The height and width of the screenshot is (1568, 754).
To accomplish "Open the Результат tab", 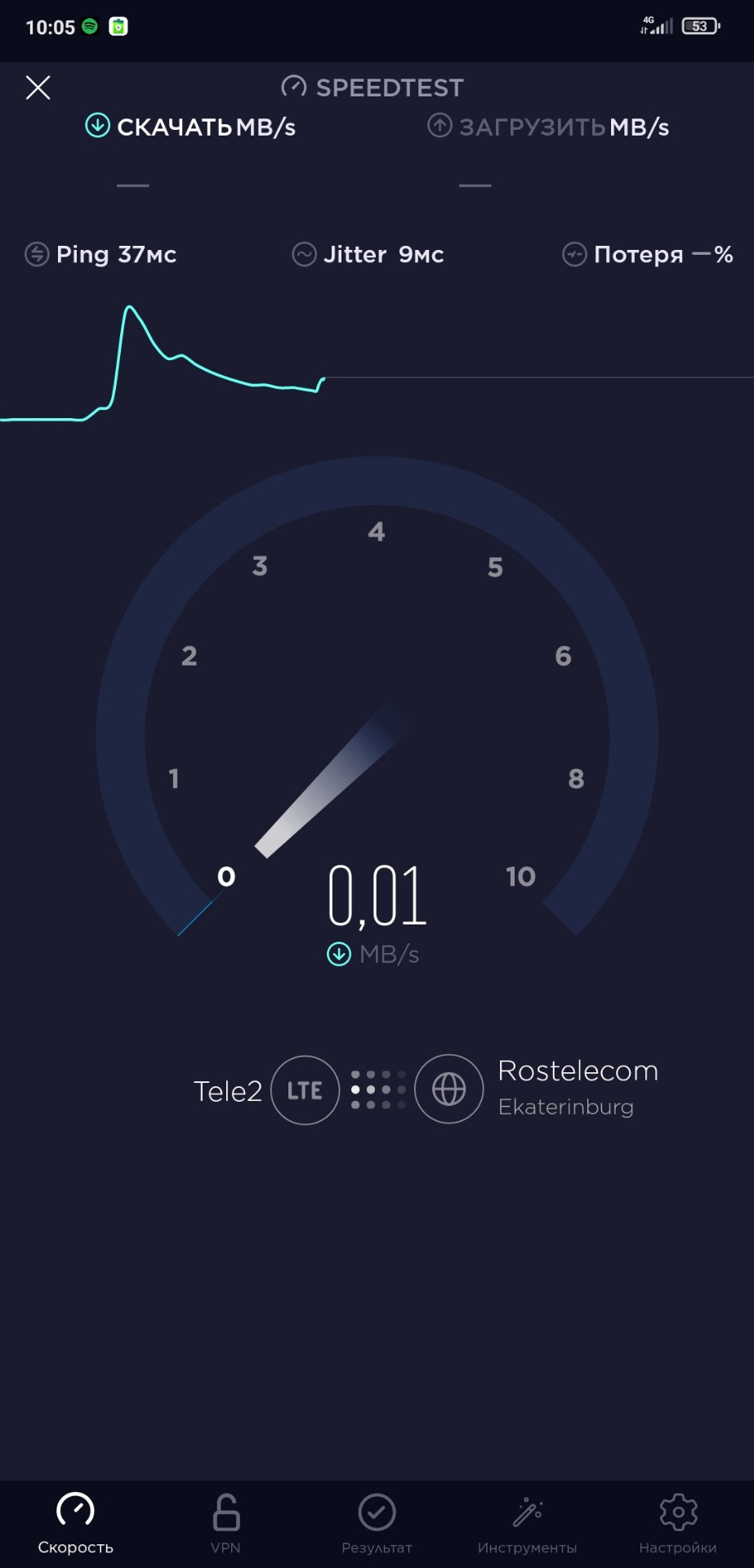I will pyautogui.click(x=377, y=1522).
